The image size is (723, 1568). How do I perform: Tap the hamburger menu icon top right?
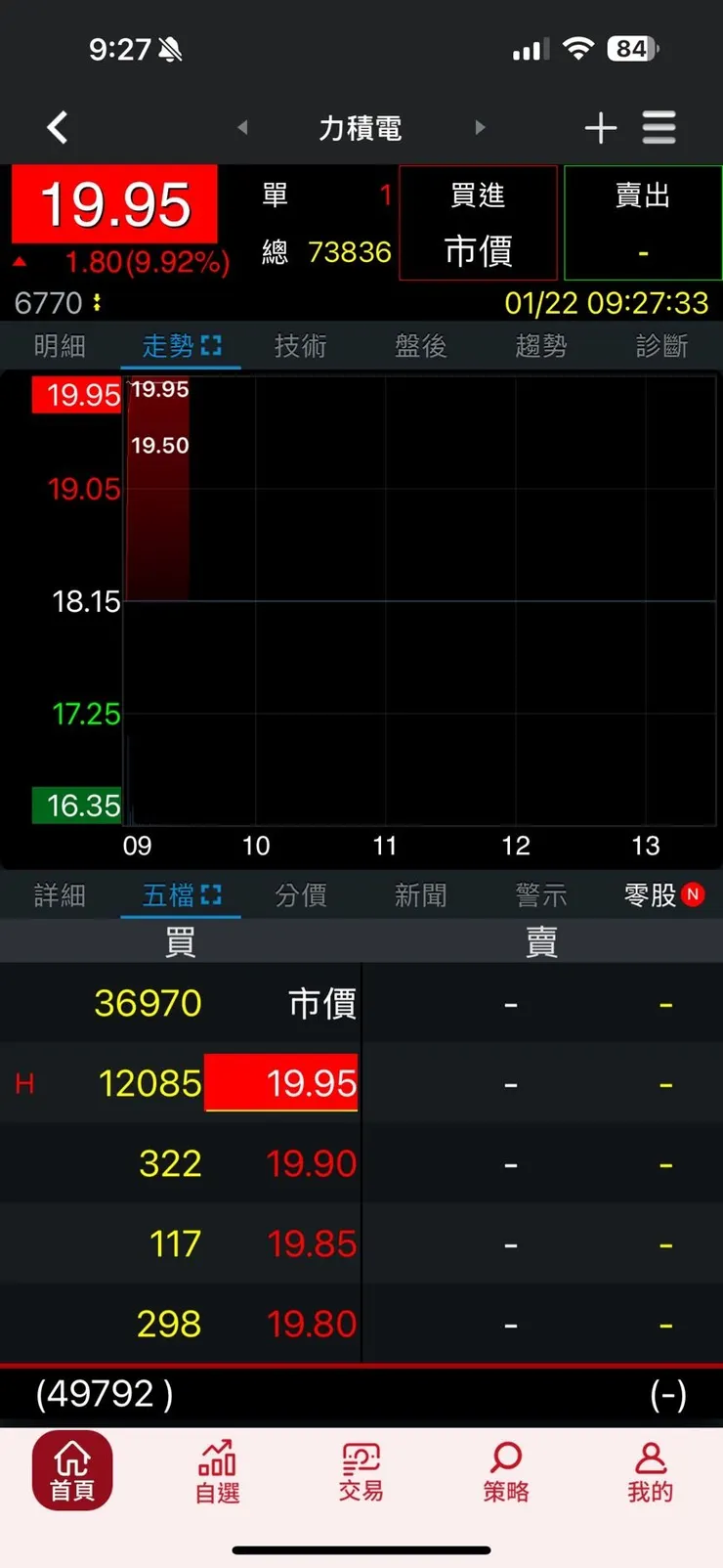tap(659, 127)
